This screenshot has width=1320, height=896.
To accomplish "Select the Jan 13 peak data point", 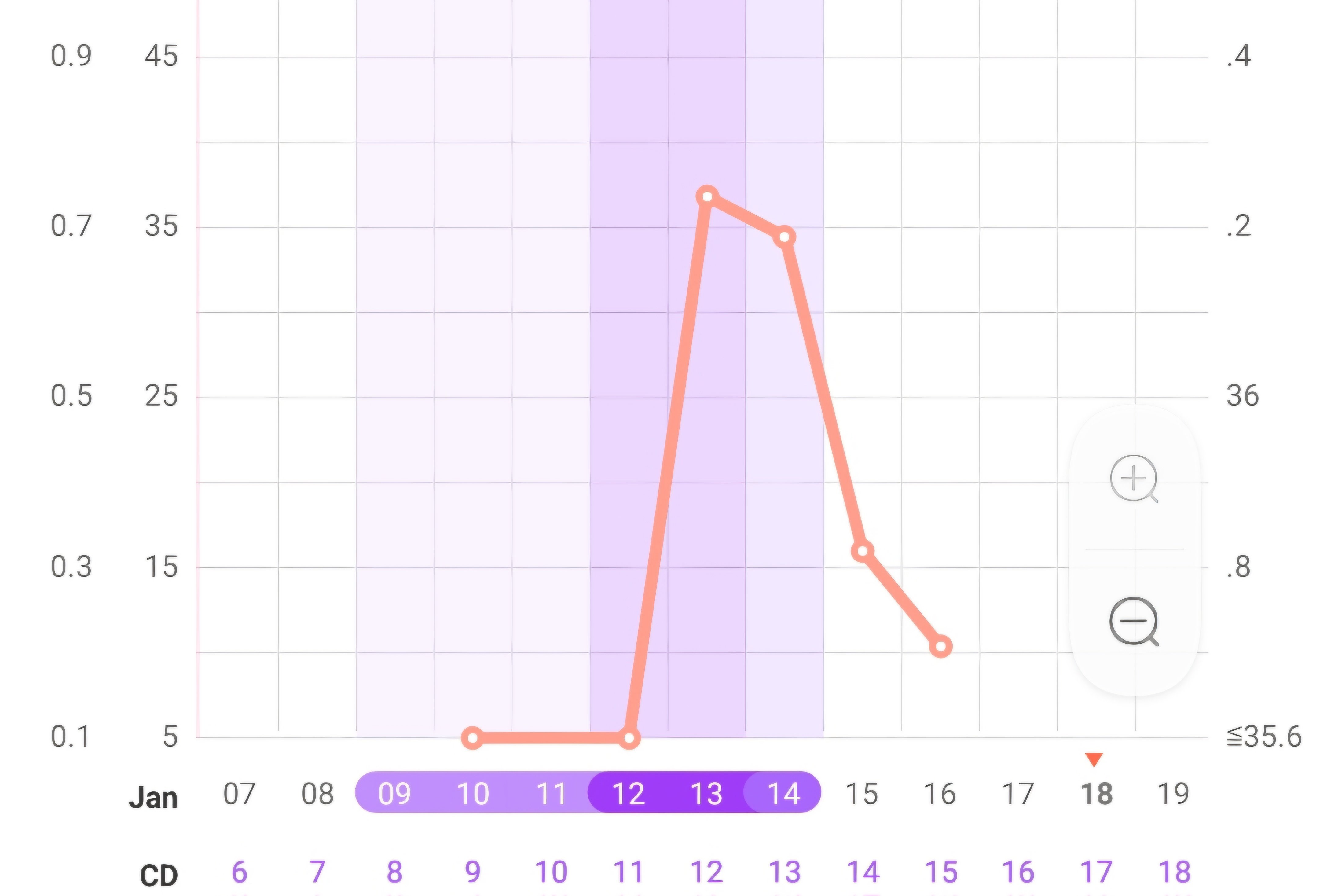I will (x=707, y=196).
